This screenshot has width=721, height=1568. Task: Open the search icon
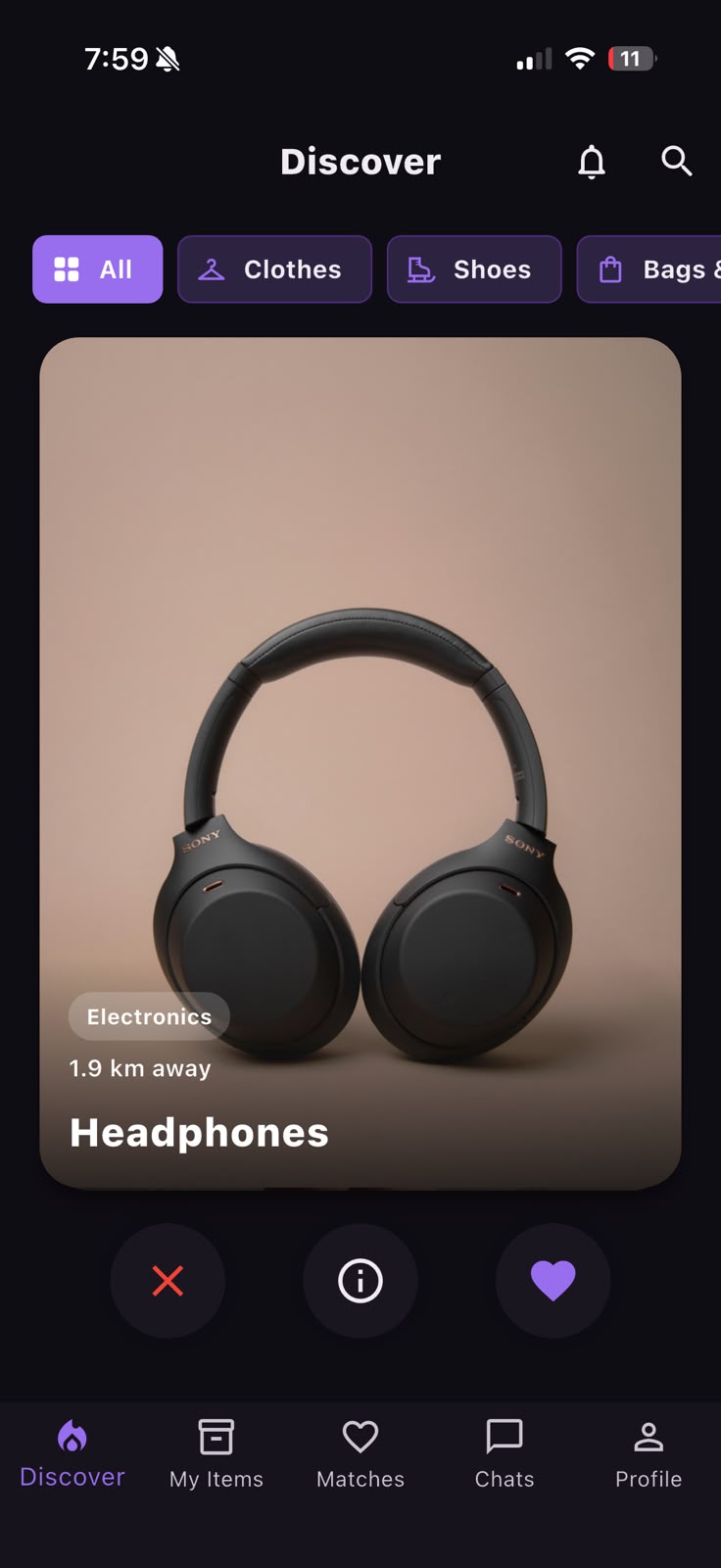pos(677,161)
